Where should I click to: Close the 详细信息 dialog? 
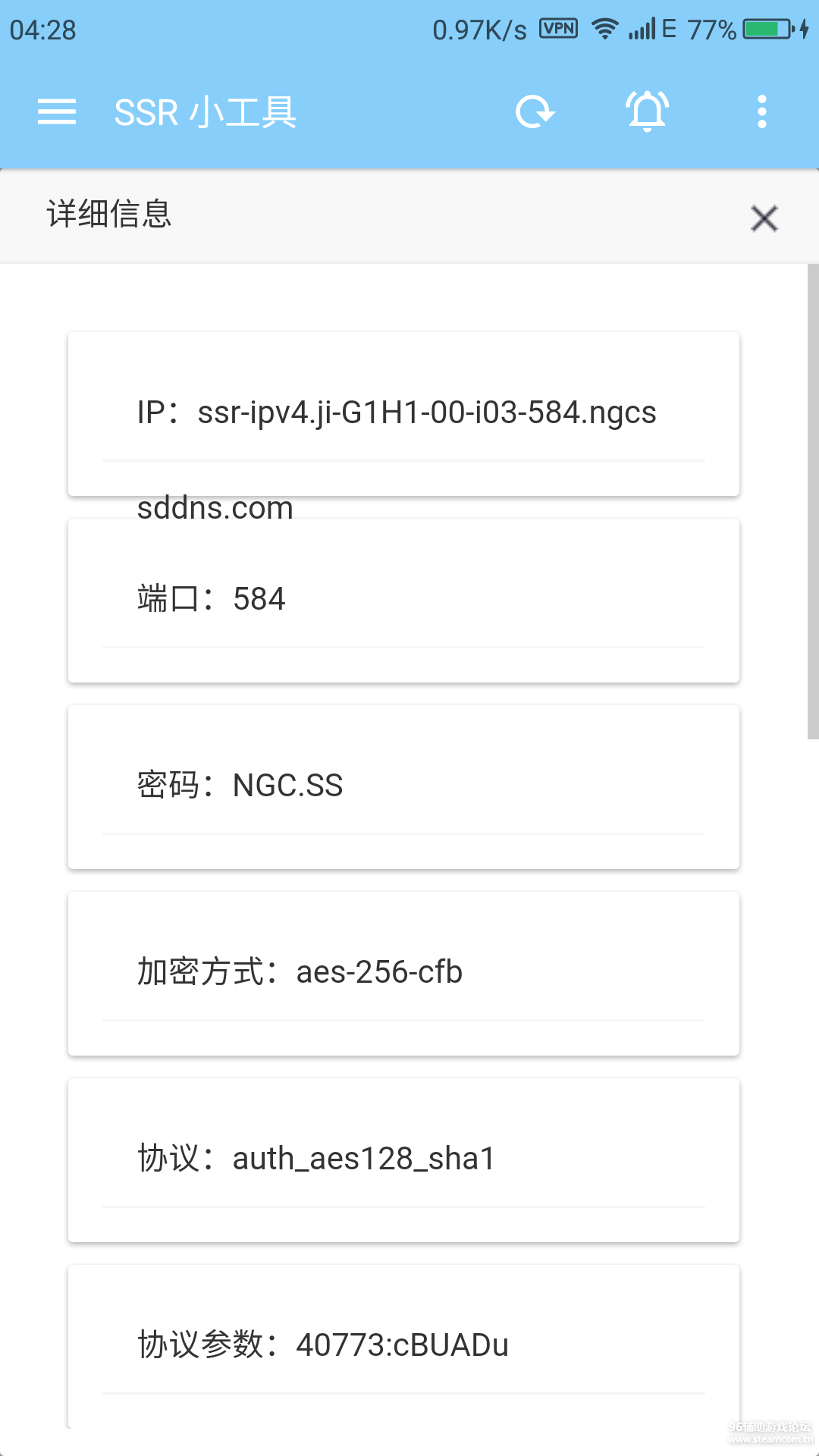coord(764,219)
